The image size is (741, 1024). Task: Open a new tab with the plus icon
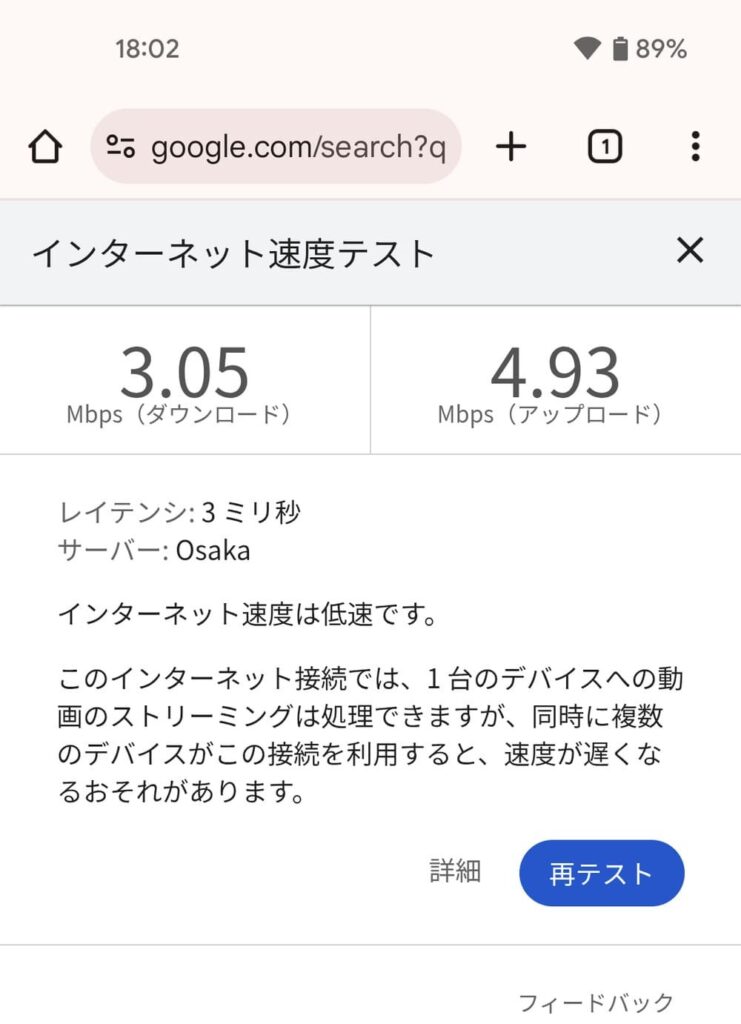[x=511, y=146]
